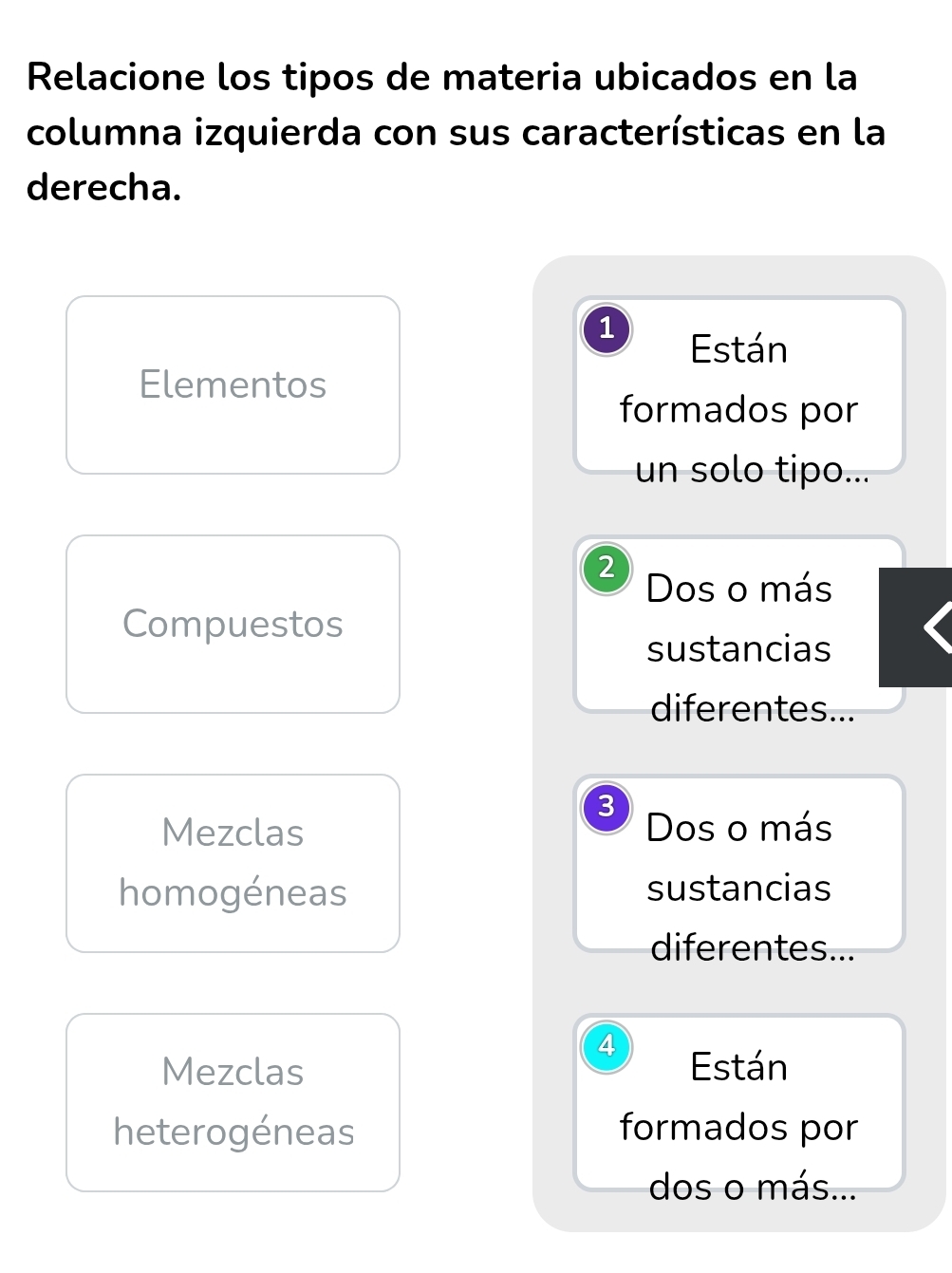
Task: Open the dark side panel arrow
Action: pos(916,627)
